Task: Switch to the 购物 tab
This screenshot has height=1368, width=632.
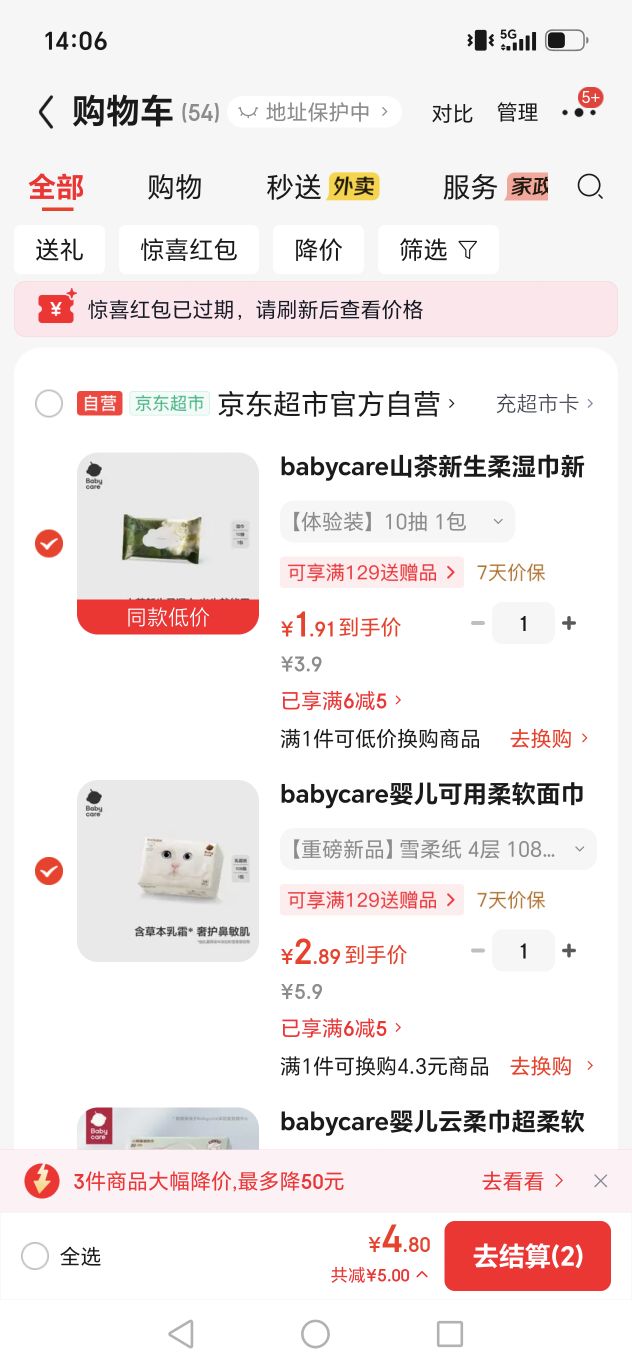Action: (175, 187)
